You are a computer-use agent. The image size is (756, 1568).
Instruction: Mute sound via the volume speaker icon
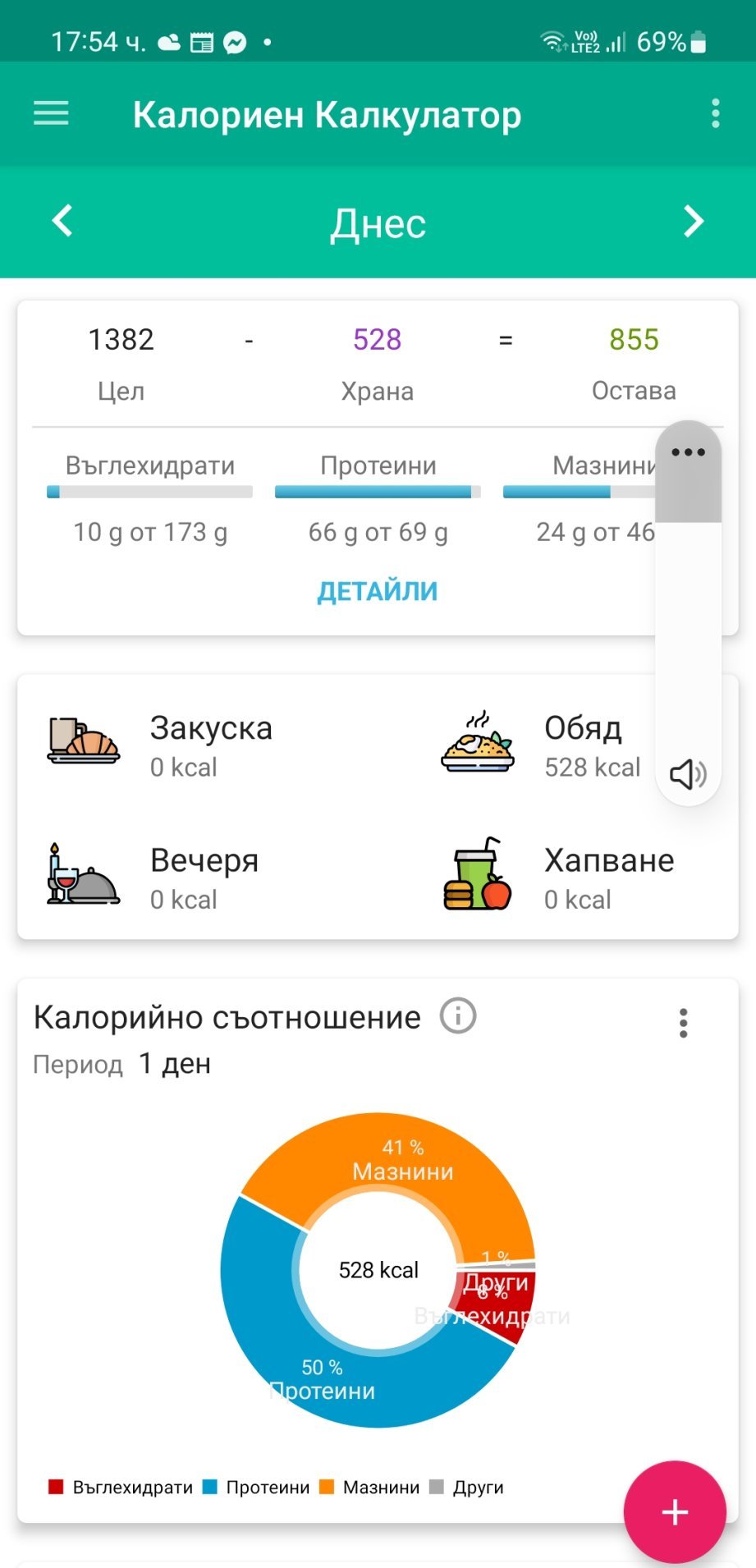pyautogui.click(x=688, y=773)
